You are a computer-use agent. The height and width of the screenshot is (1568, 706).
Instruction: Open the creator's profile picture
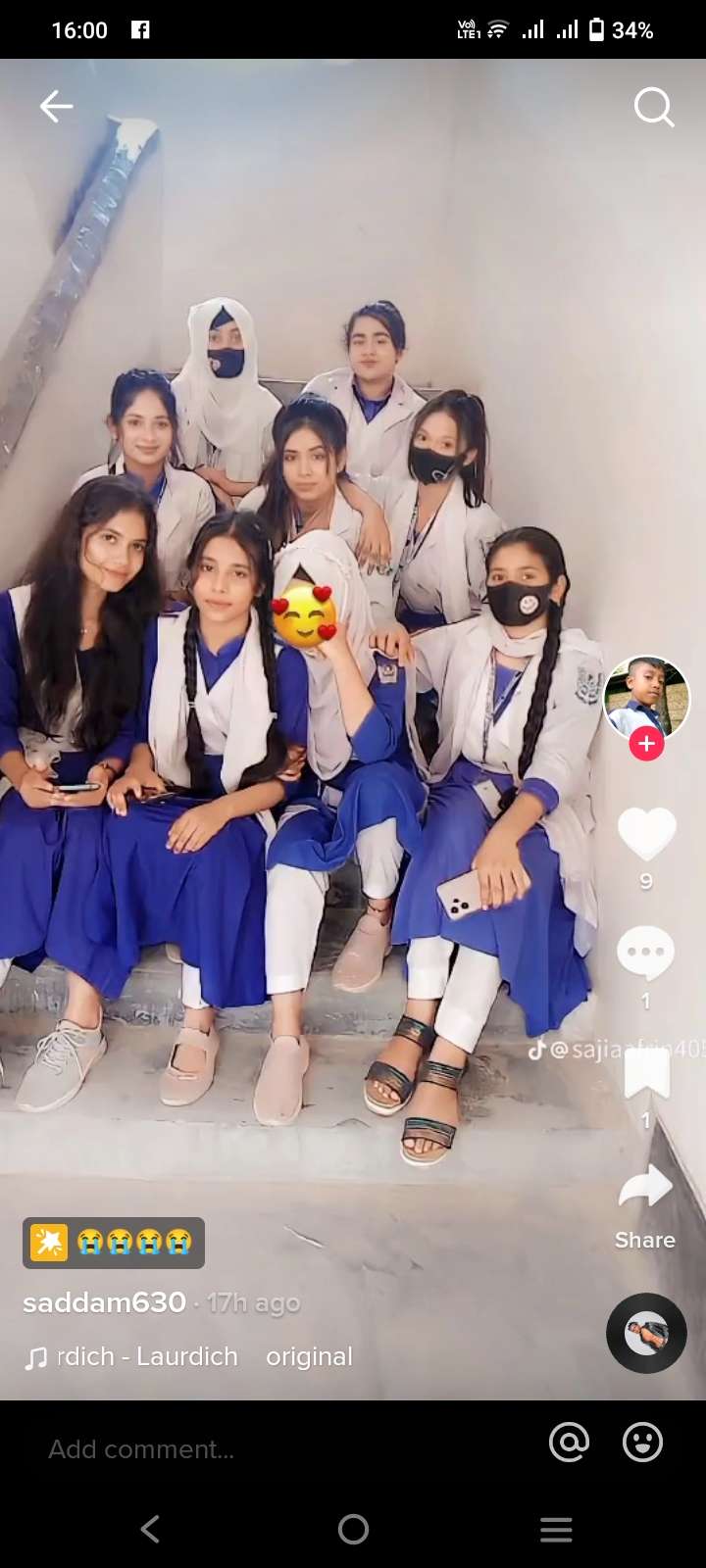pos(646,697)
